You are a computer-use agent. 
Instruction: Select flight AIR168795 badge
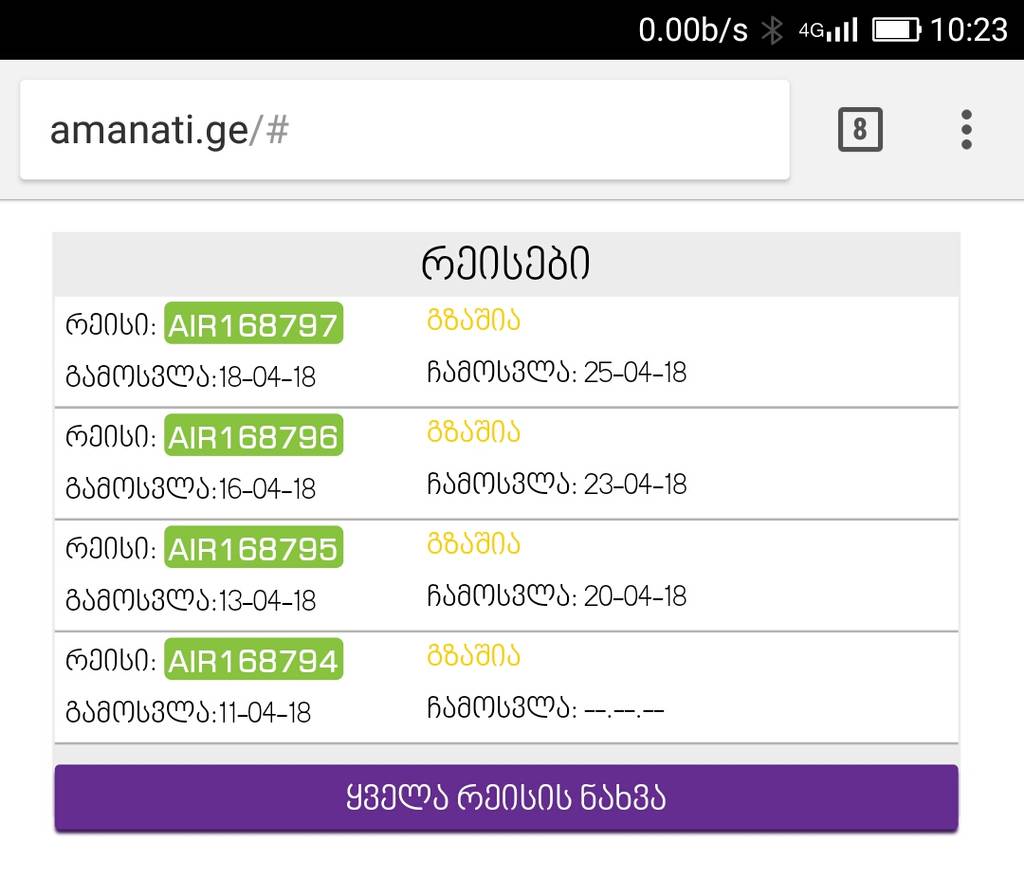tap(253, 548)
